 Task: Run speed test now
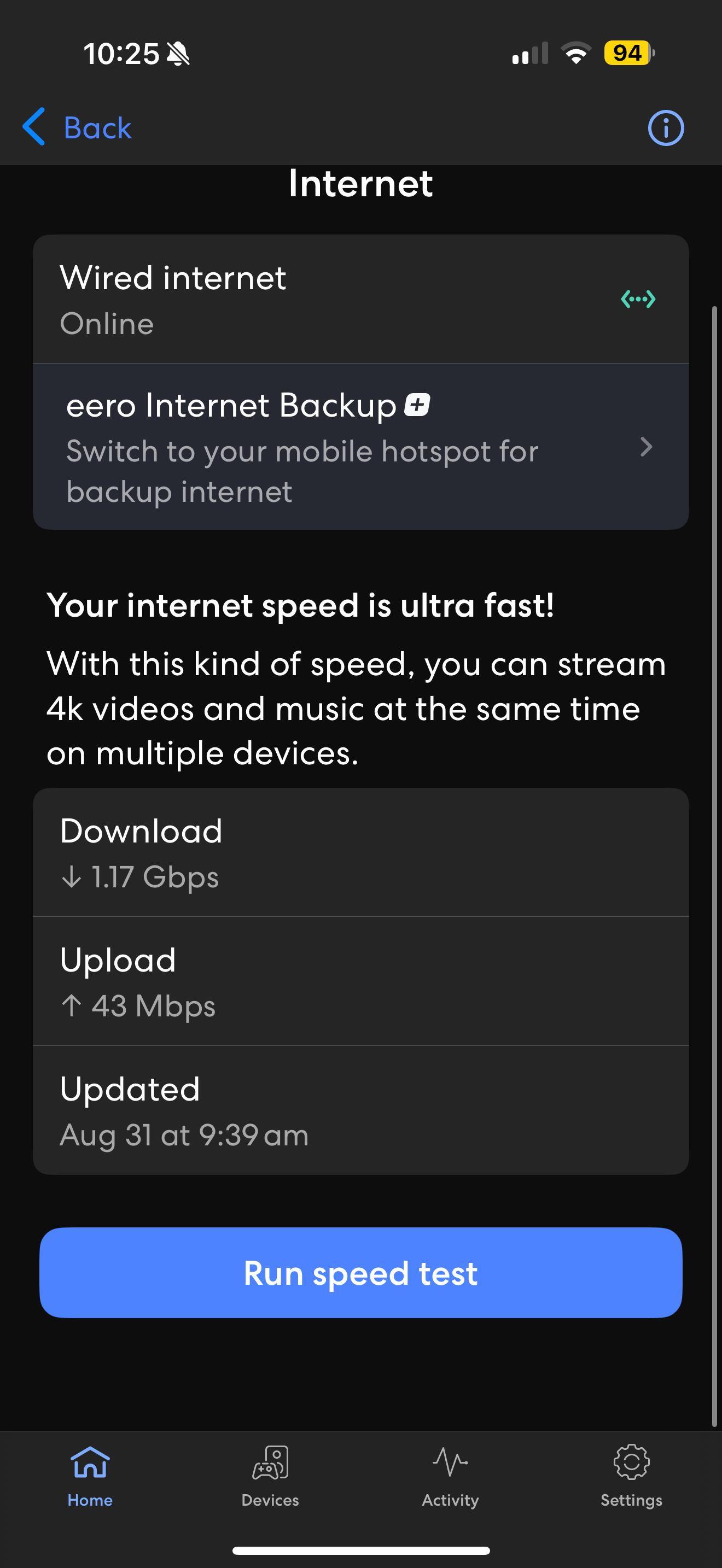[360, 1273]
